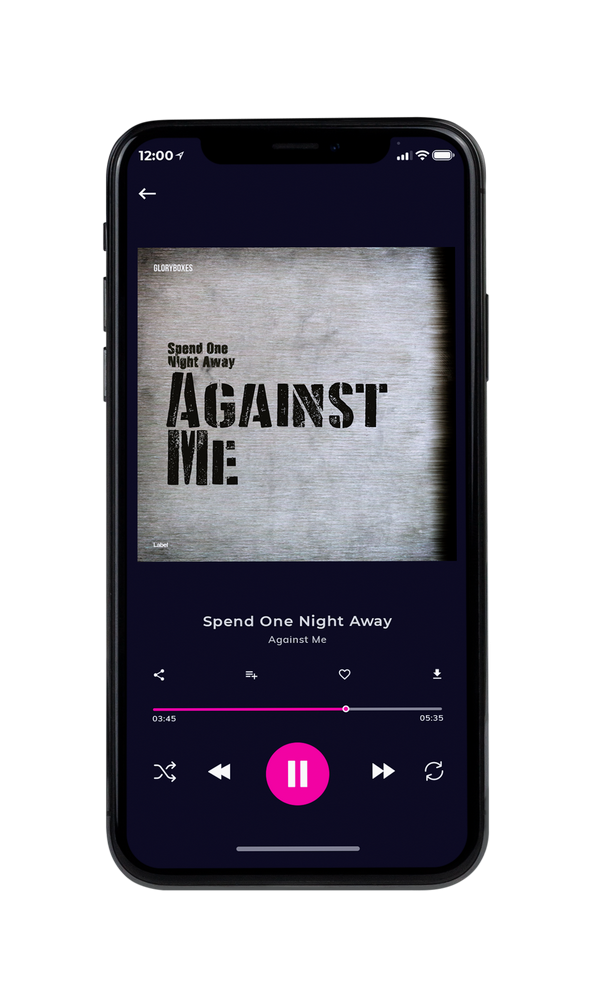Skip back to the previous track
Viewport: 600px width, 1000px height.
[x=219, y=772]
